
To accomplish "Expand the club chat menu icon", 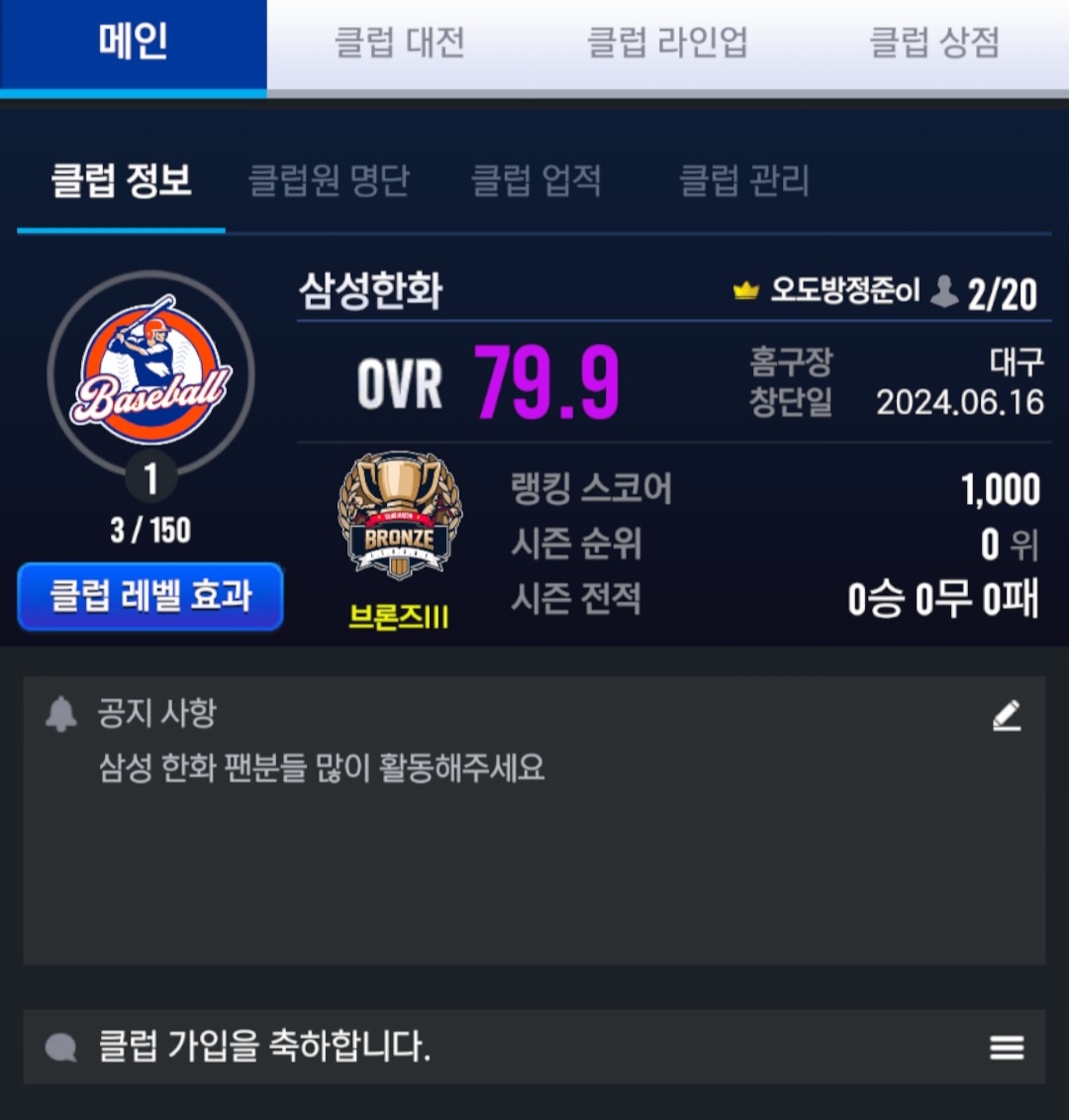I will tap(1007, 1047).
